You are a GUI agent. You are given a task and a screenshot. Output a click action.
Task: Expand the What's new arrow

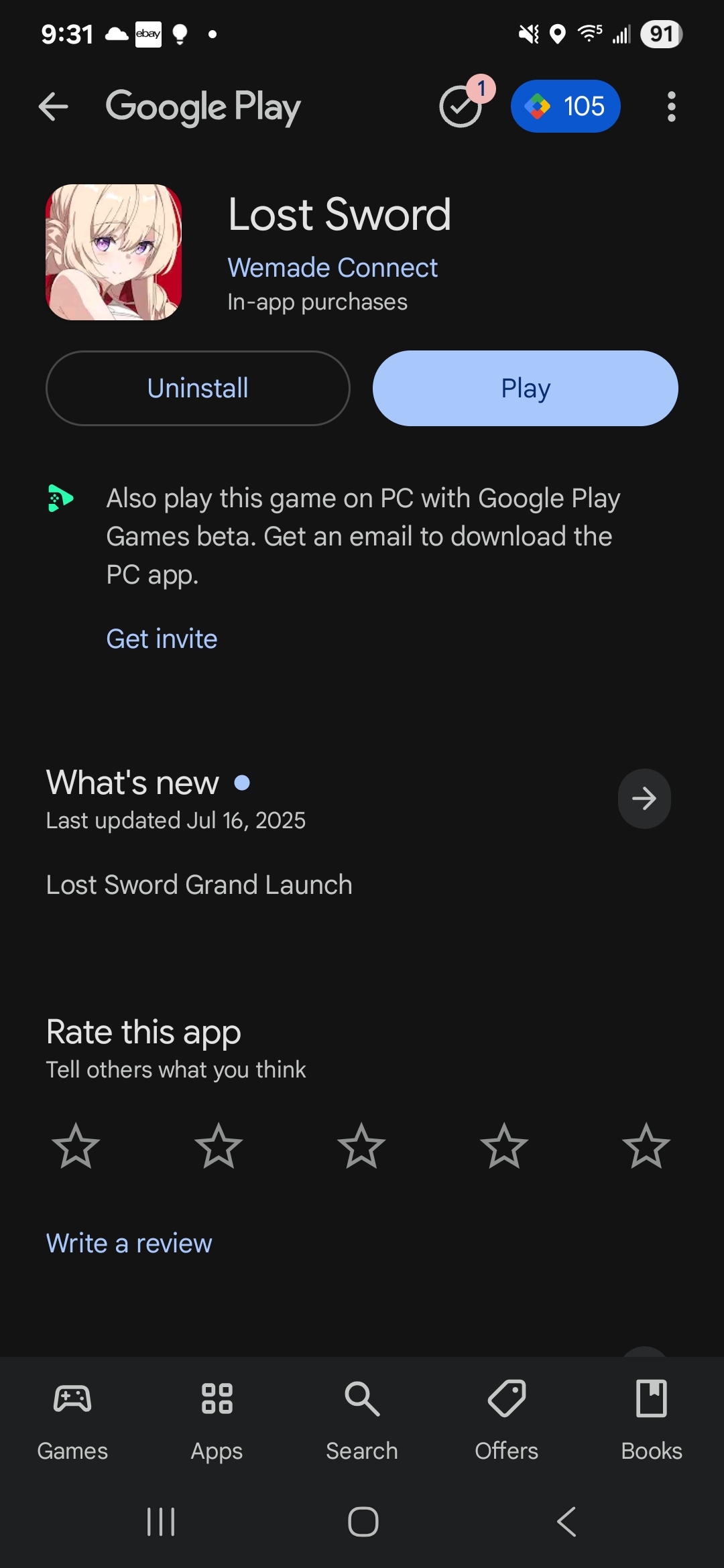coord(644,798)
